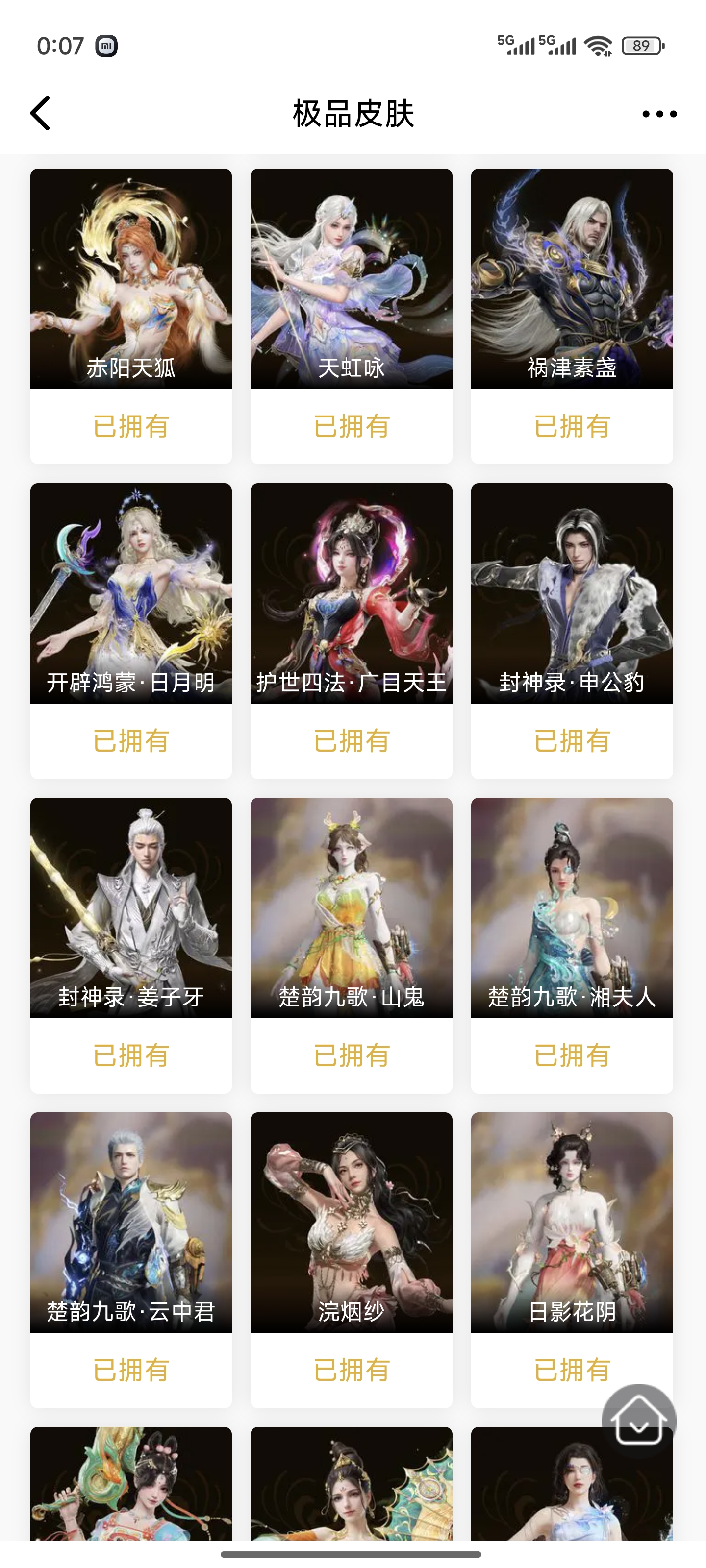Select the 浣烟纱 skin
This screenshot has width=706, height=1568.
352,1222
